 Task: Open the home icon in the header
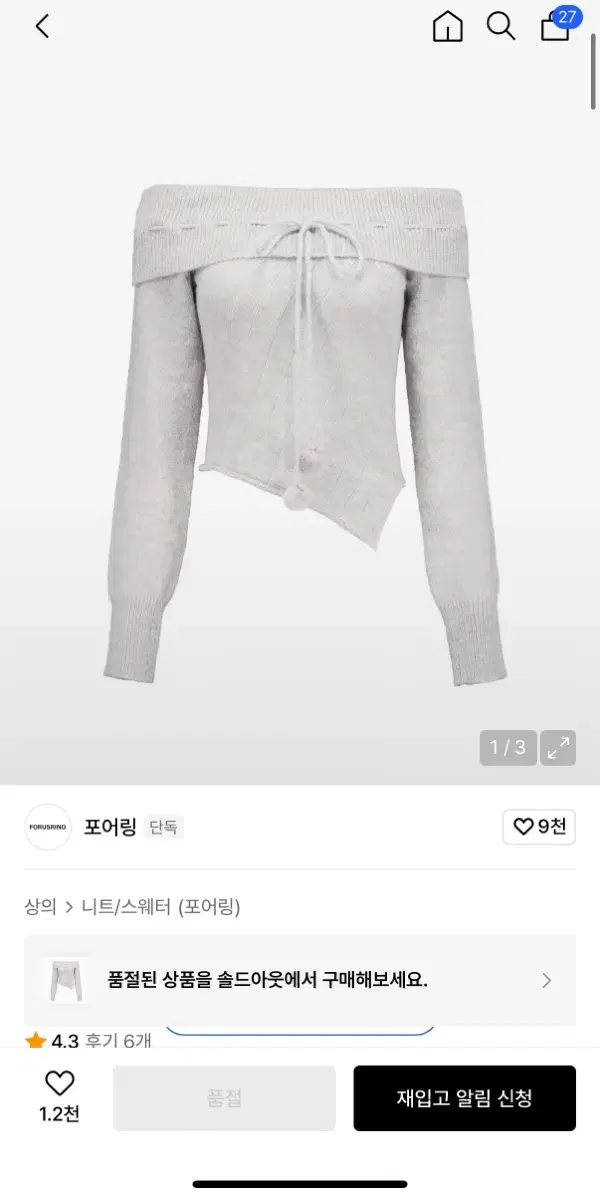point(447,26)
